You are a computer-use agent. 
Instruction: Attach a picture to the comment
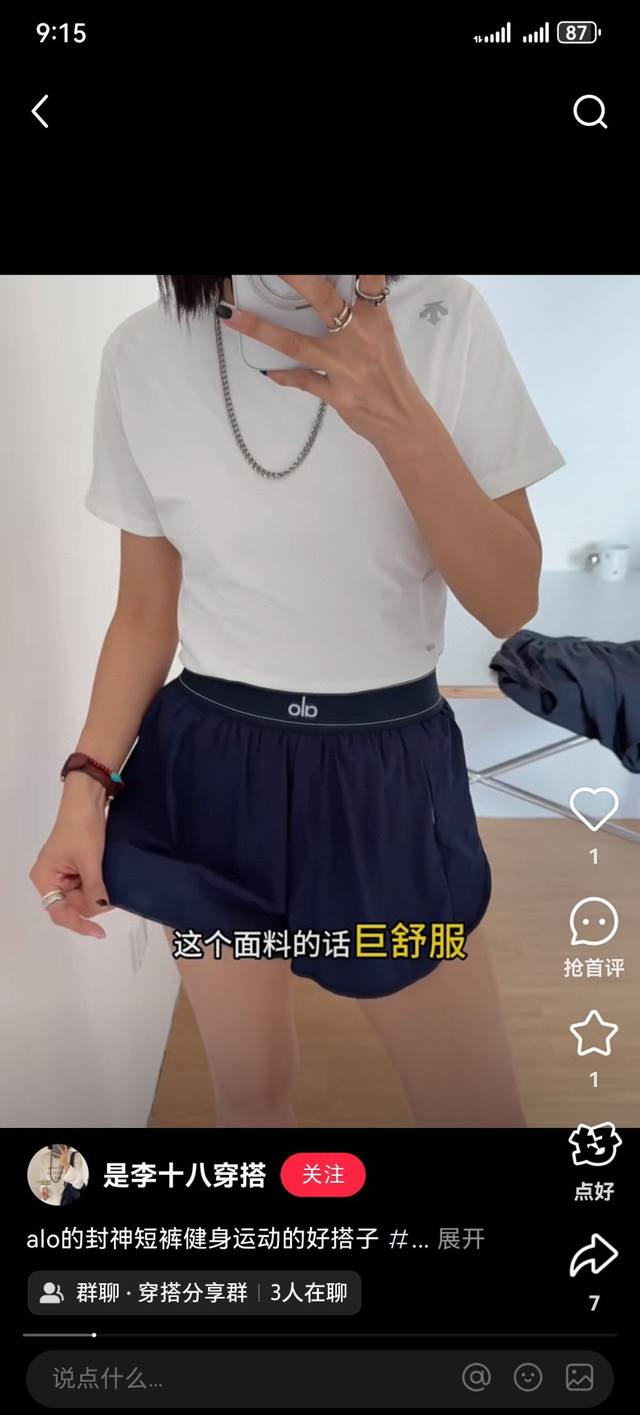(580, 1378)
